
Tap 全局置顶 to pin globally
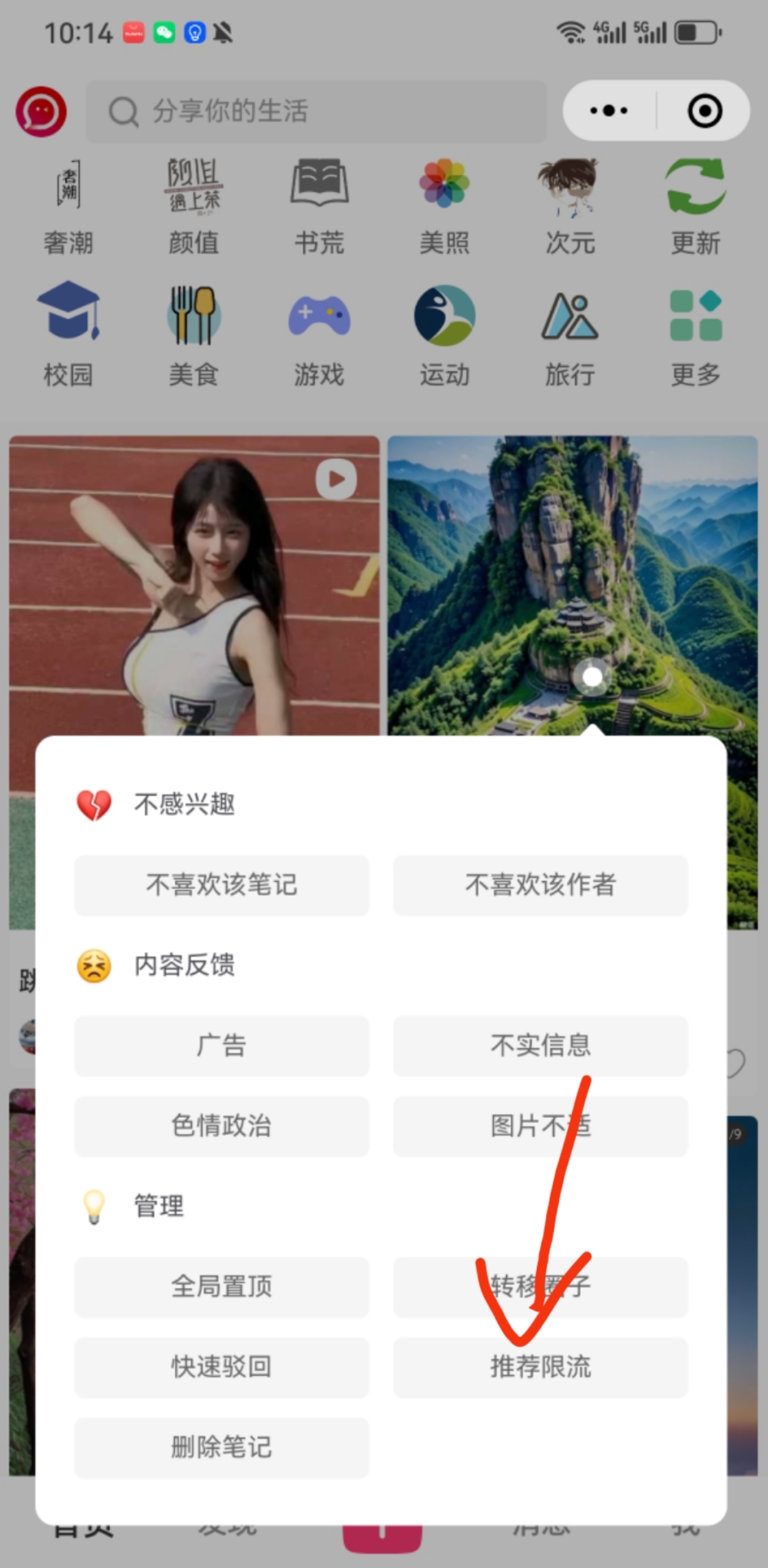(x=221, y=1287)
